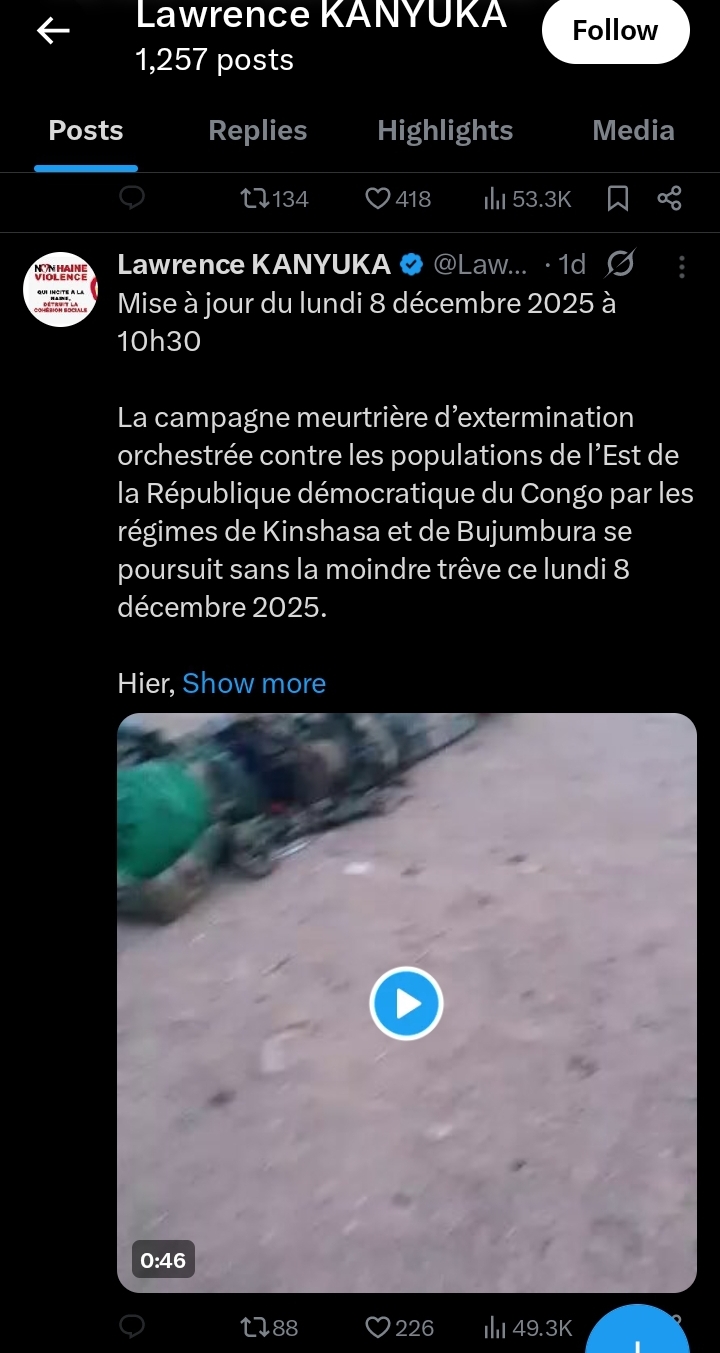Open the Grok icon on the 8 décembre post
Image resolution: width=720 pixels, height=1353 pixels.
pos(620,264)
